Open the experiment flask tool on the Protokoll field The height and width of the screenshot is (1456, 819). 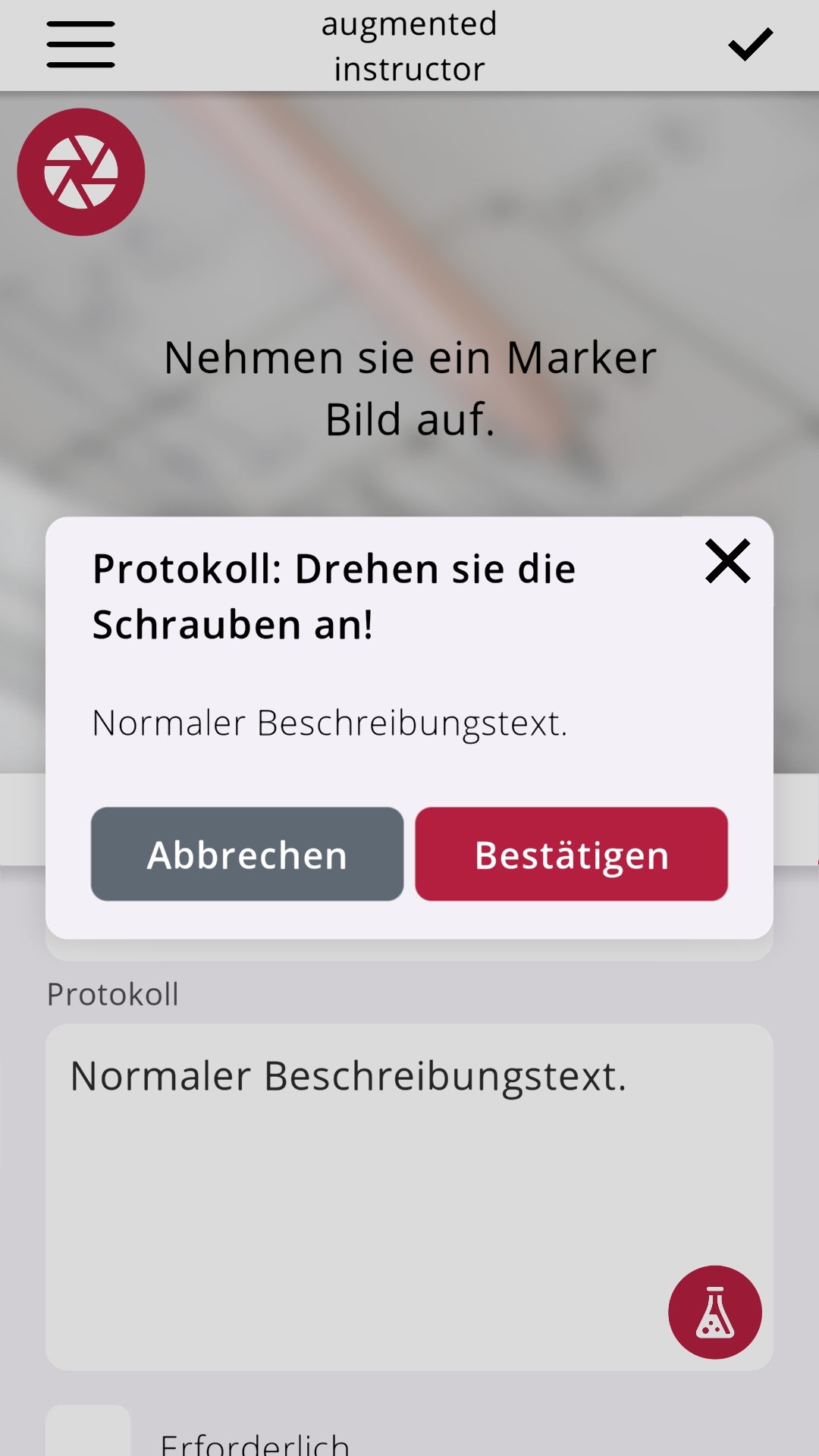[714, 1313]
